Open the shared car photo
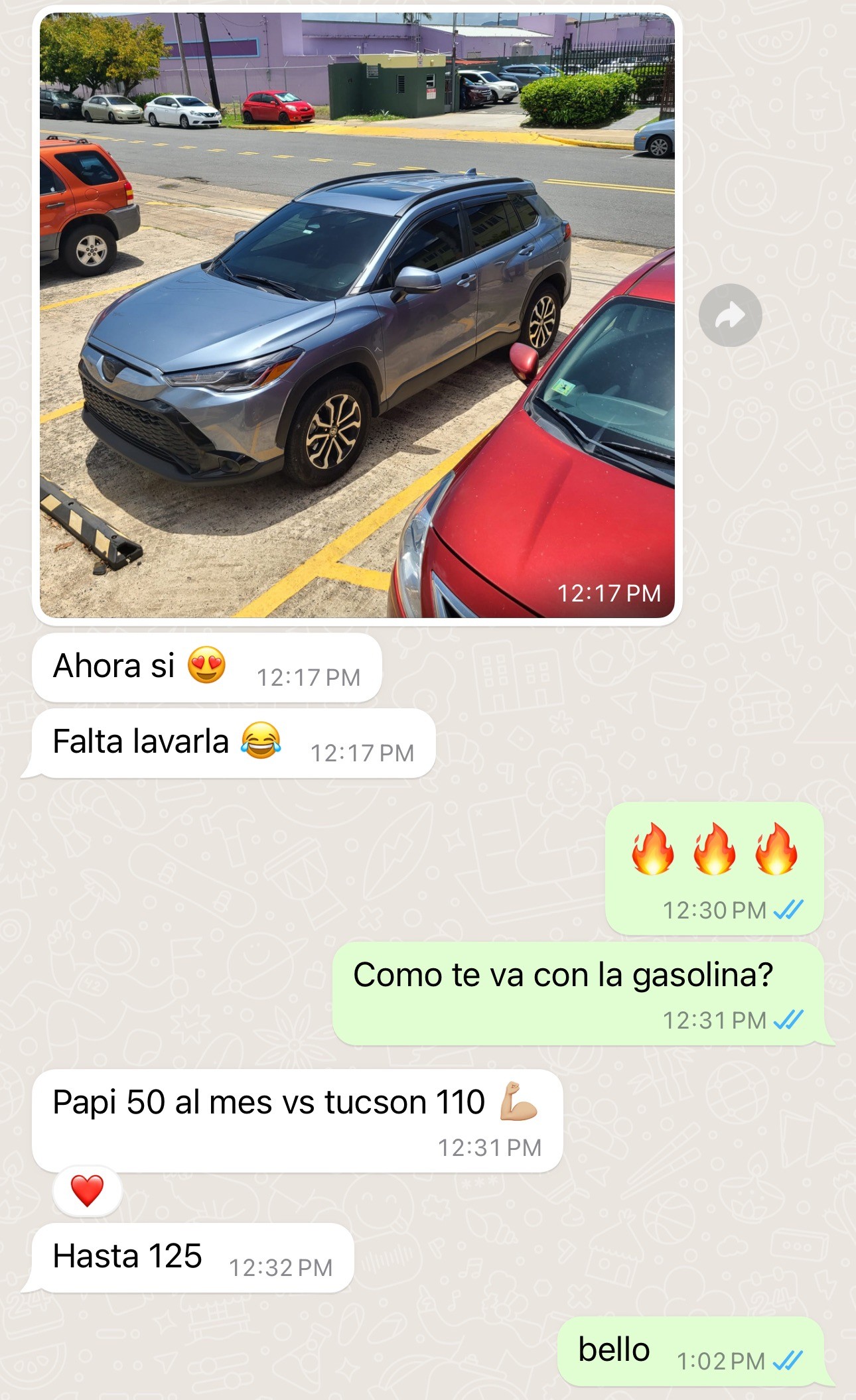Viewport: 856px width, 1400px height. point(357,315)
